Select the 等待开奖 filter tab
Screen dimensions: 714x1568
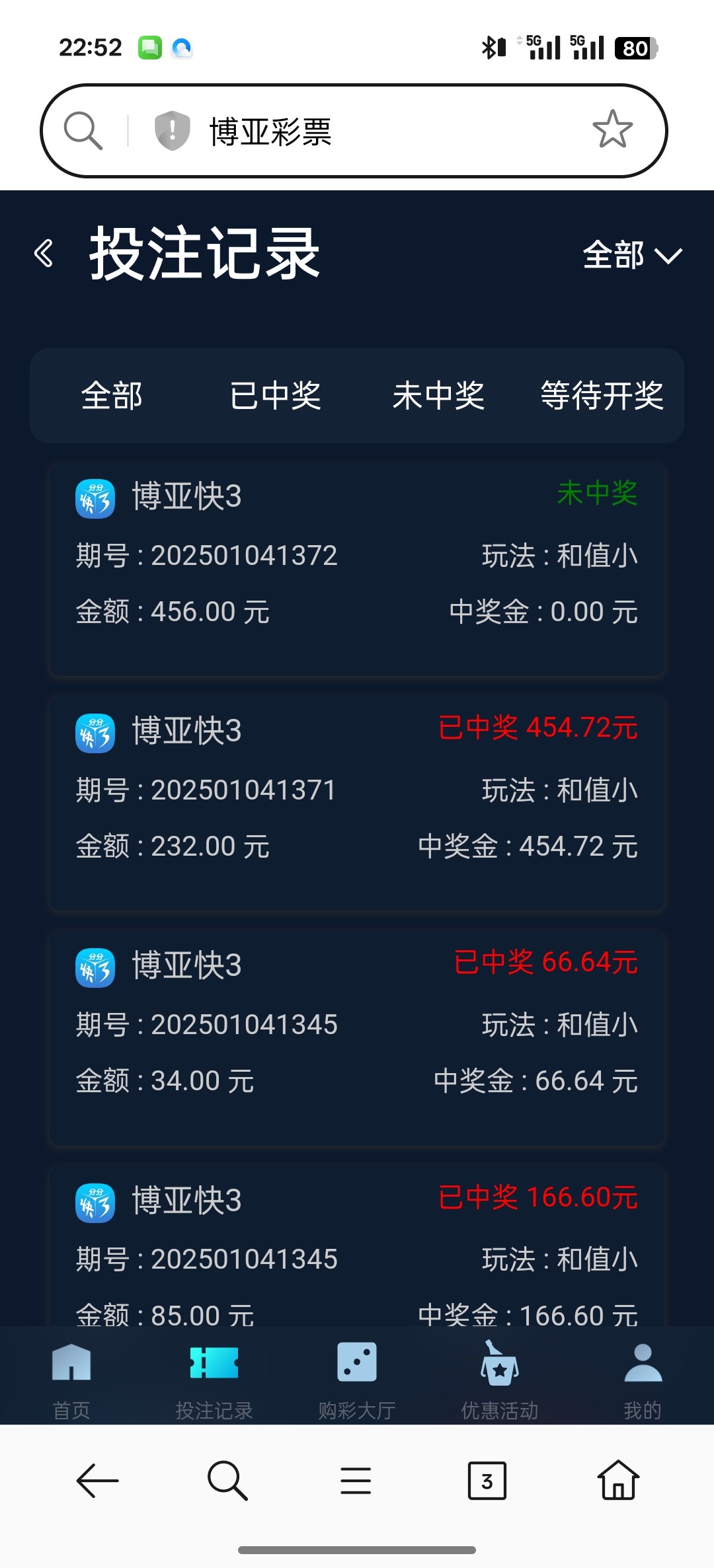click(602, 396)
